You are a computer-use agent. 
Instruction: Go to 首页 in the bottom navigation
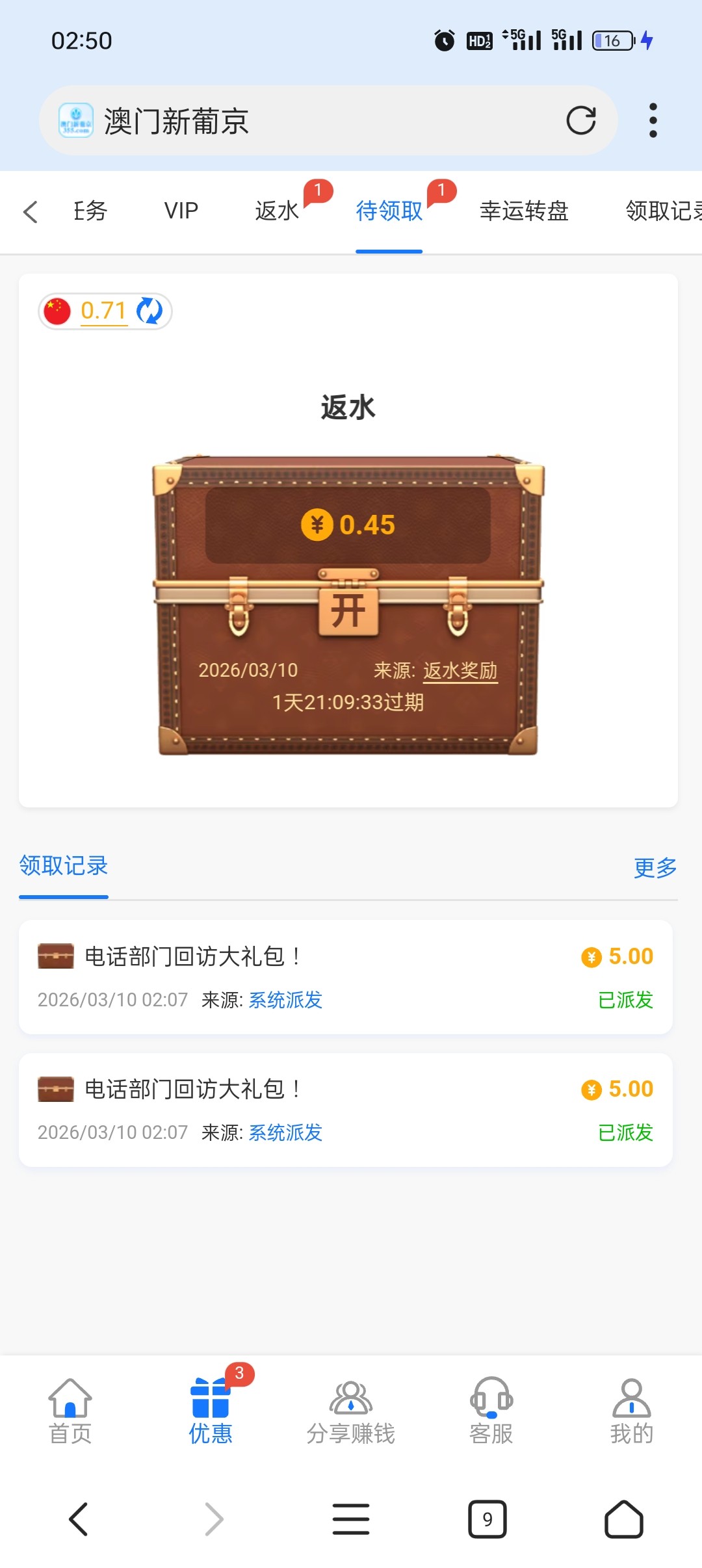coord(70,1411)
